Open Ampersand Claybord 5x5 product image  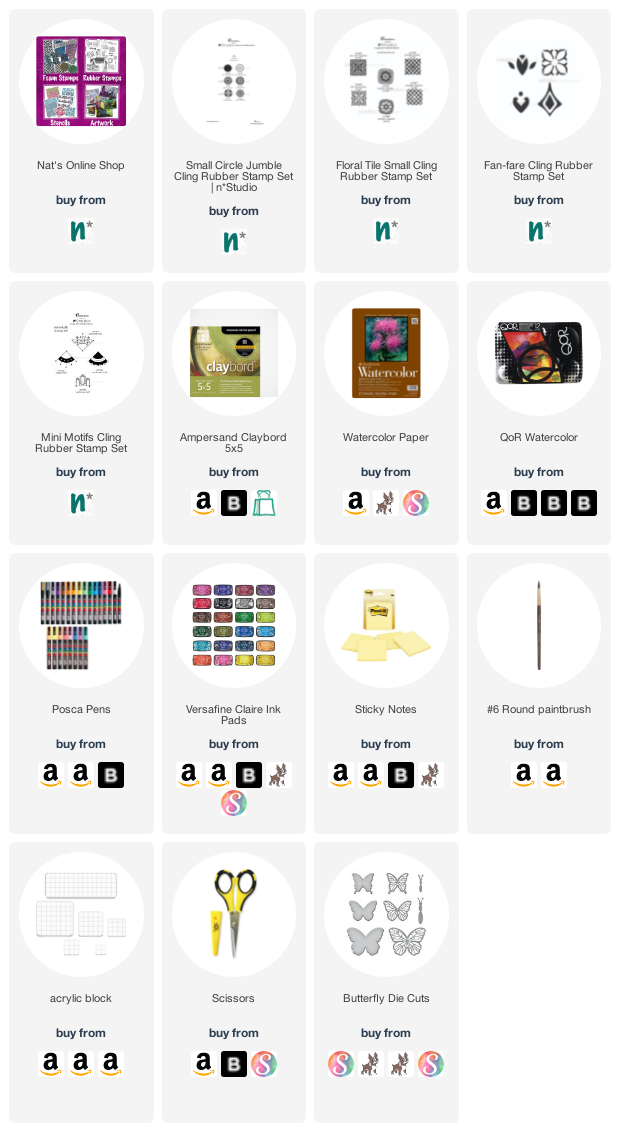point(233,353)
